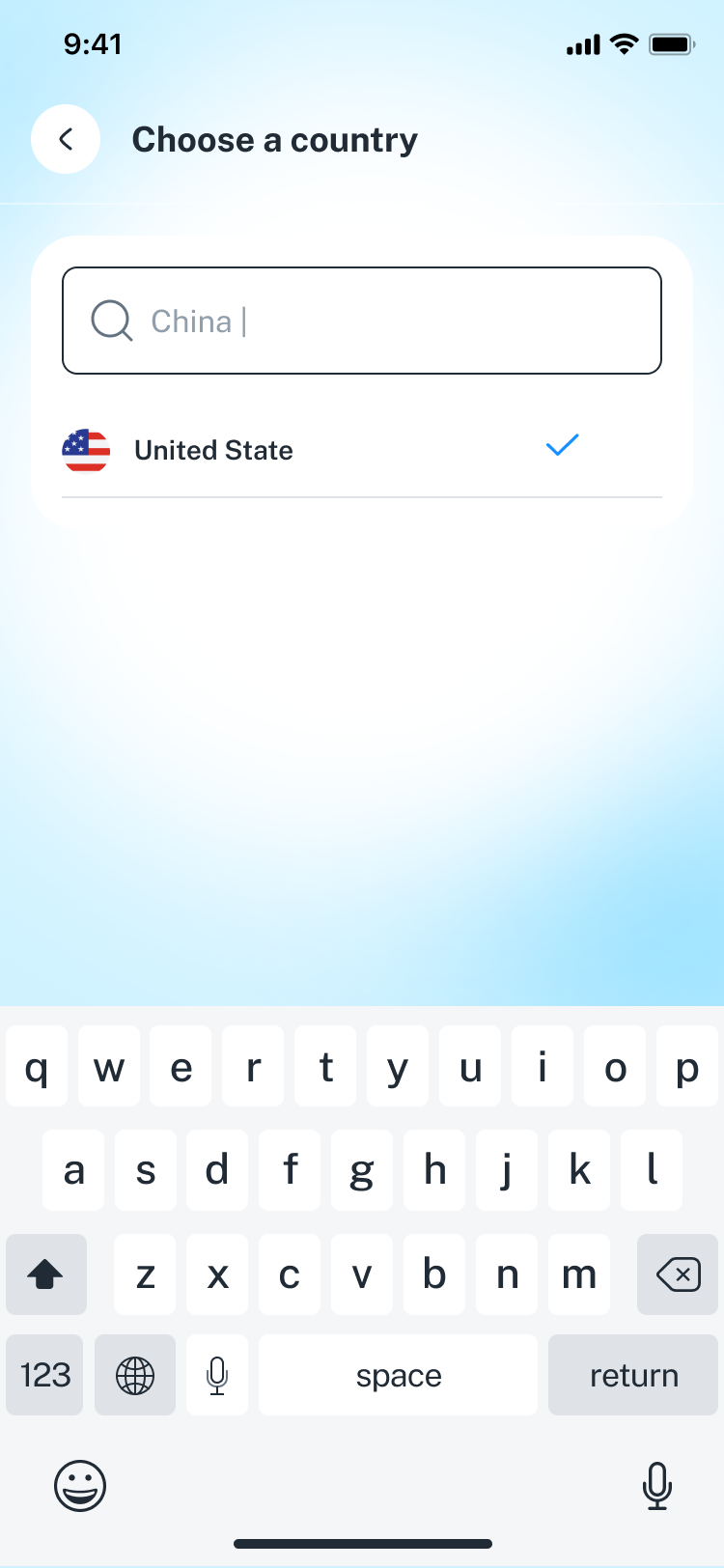Tap the return key

coord(633,1375)
